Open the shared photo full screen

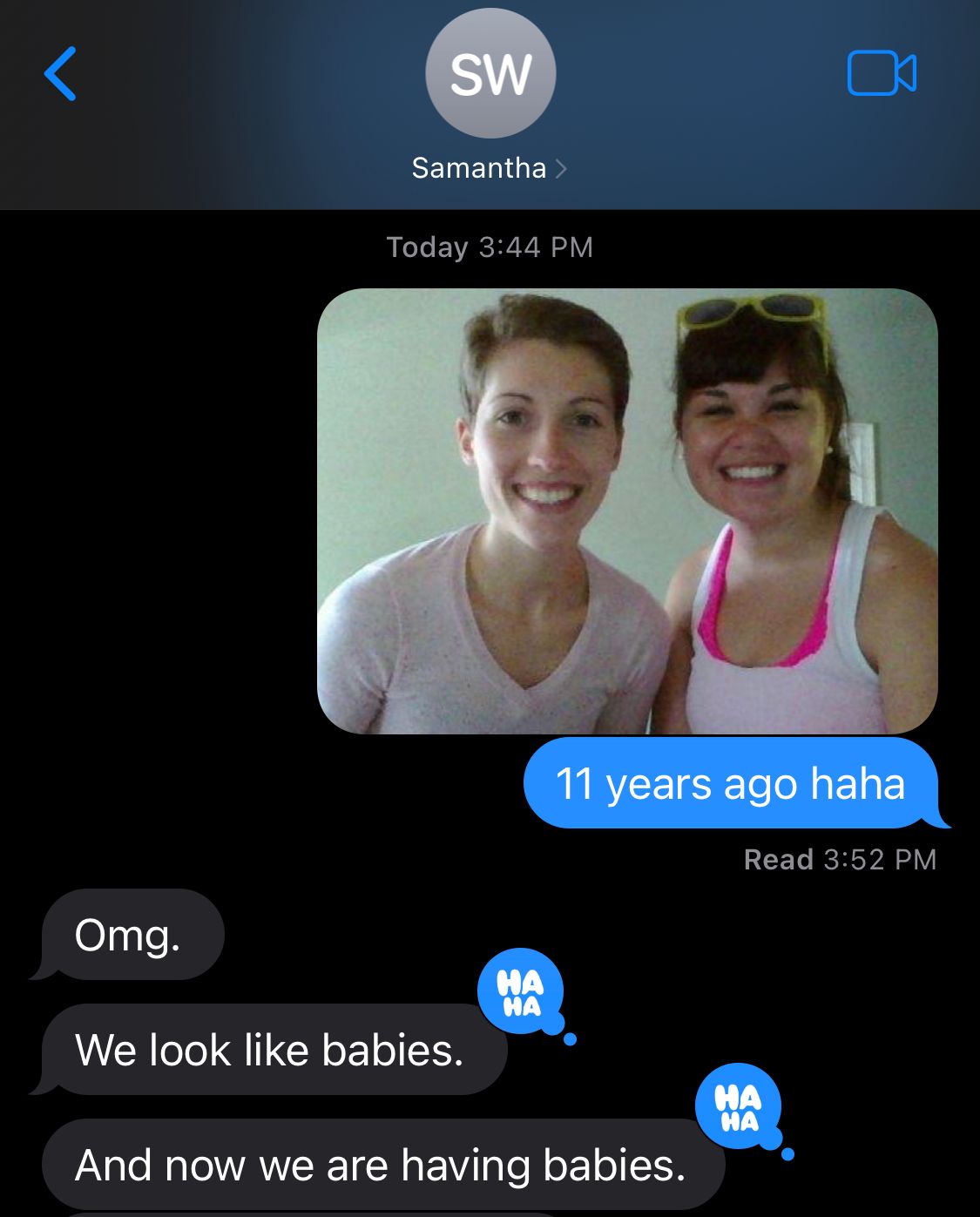[627, 510]
